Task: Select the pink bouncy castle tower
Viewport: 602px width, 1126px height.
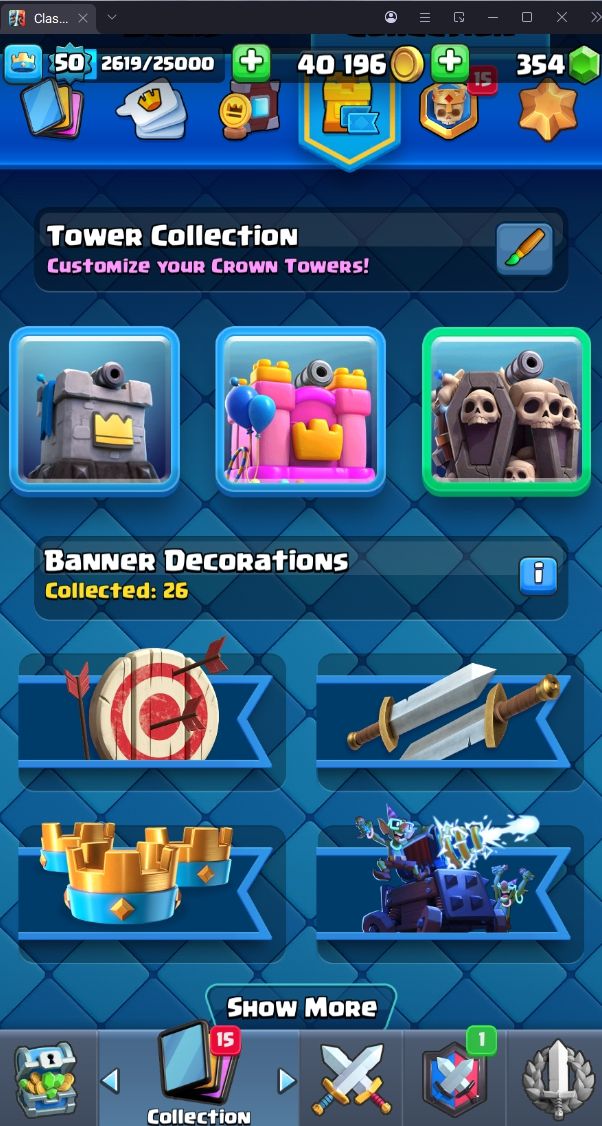Action: (x=300, y=410)
